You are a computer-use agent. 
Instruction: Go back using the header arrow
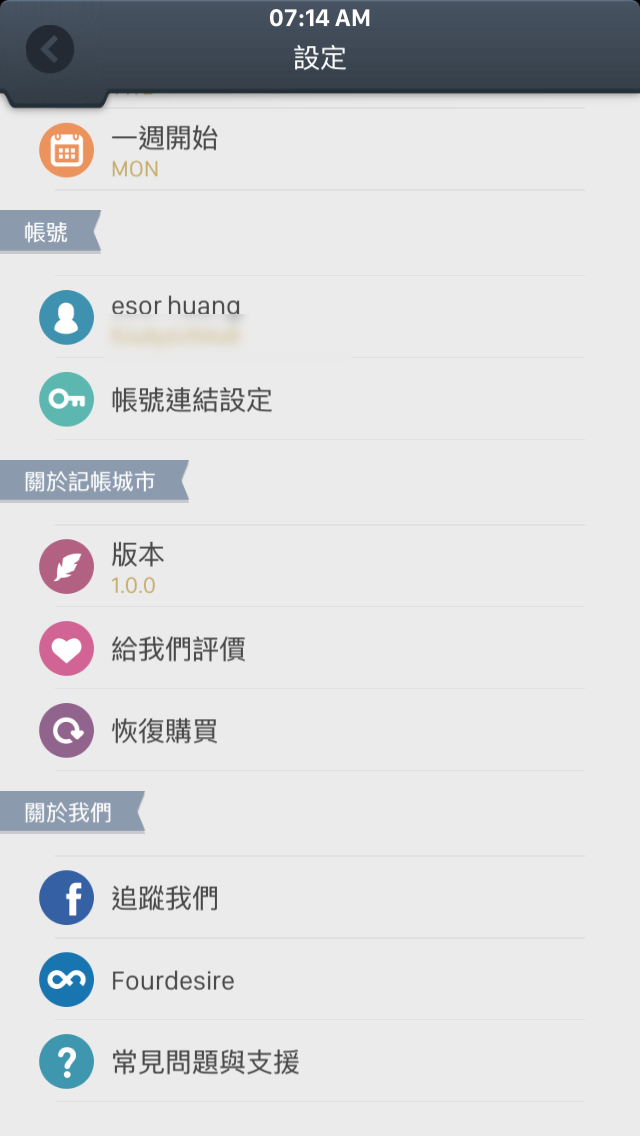pos(50,49)
